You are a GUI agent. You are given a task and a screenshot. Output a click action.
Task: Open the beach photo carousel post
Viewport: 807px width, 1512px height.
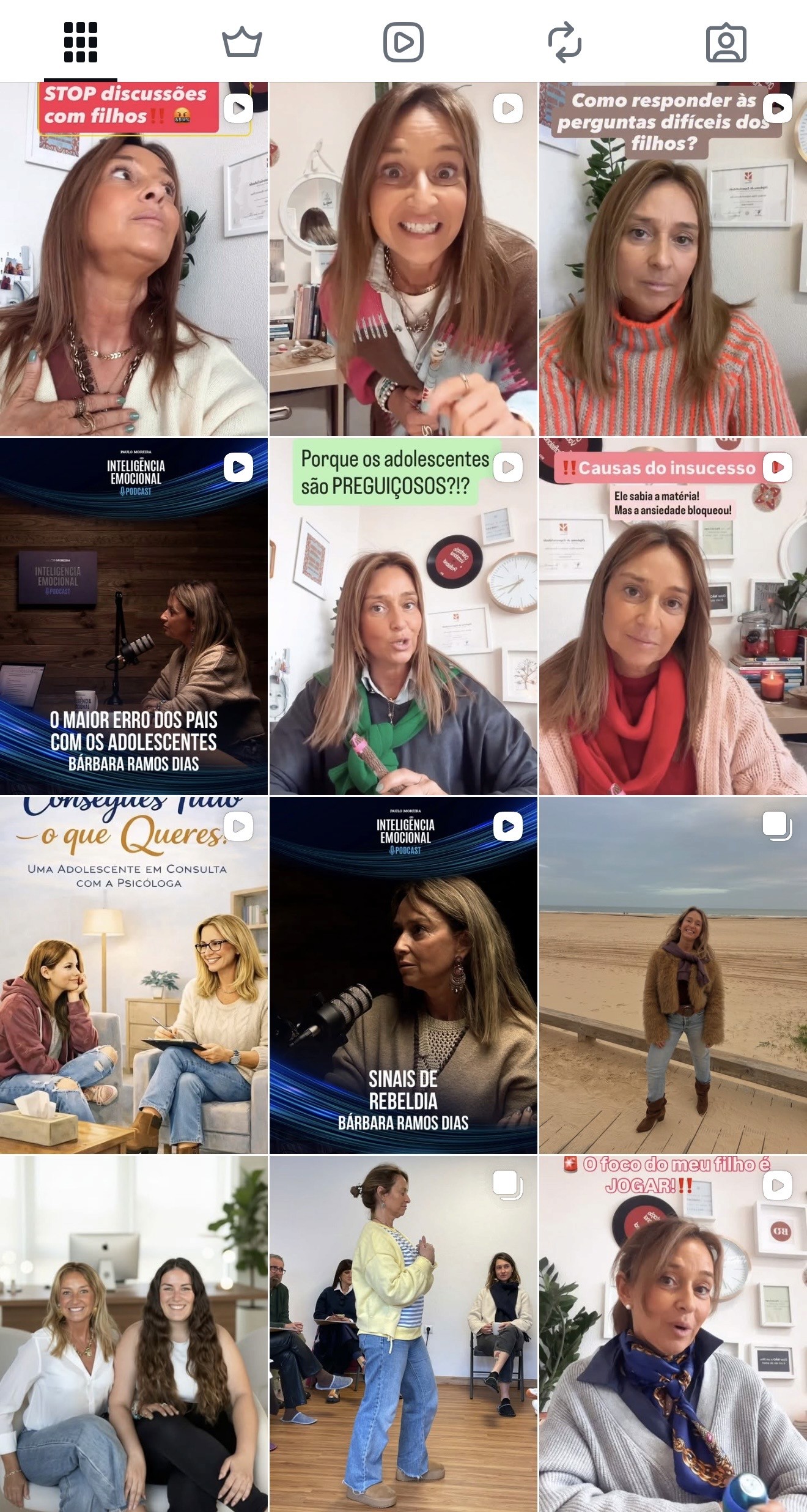click(x=672, y=976)
